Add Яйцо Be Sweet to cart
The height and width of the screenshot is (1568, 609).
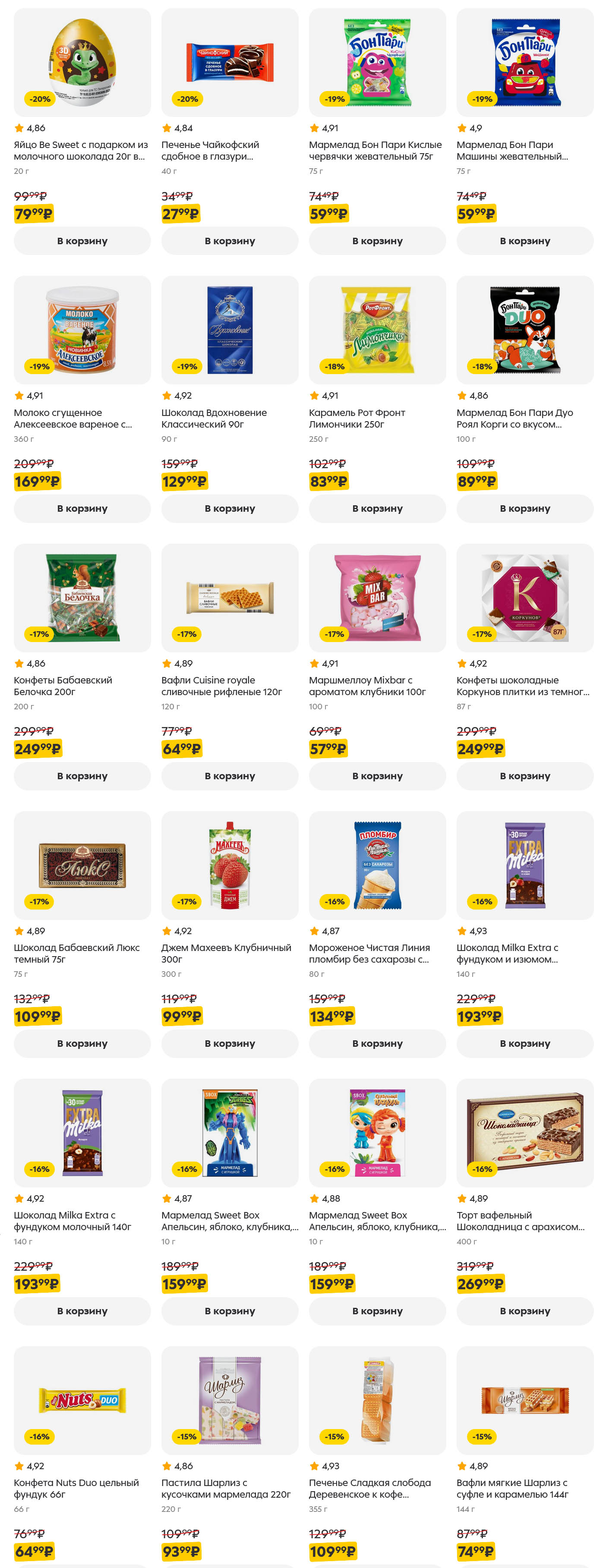click(82, 241)
